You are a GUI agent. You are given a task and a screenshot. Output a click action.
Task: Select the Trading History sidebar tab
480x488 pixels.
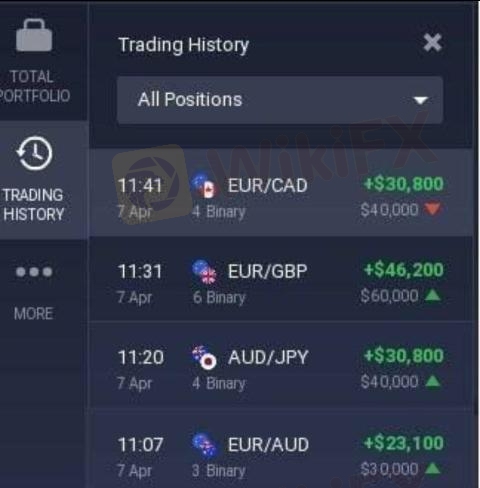coord(34,180)
